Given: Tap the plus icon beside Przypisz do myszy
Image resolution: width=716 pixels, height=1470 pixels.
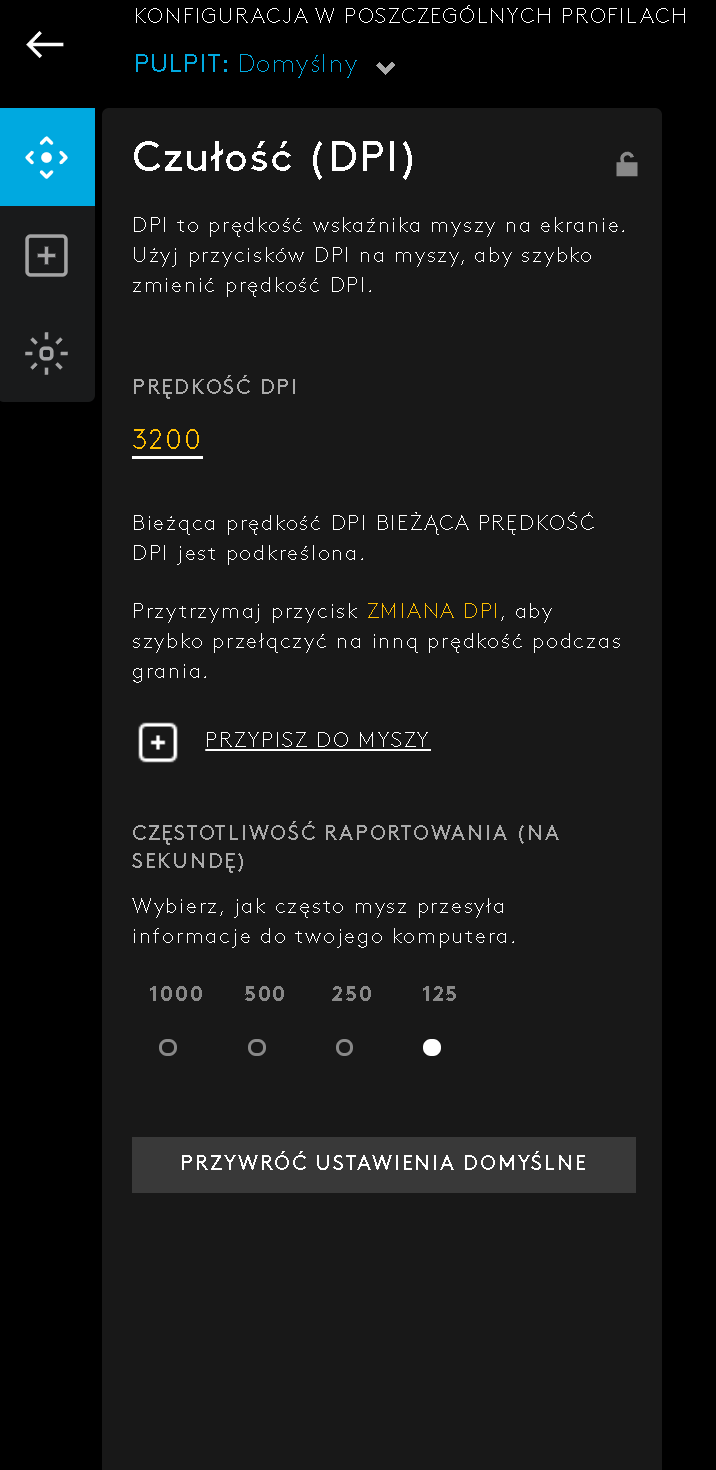Looking at the screenshot, I should tap(158, 742).
